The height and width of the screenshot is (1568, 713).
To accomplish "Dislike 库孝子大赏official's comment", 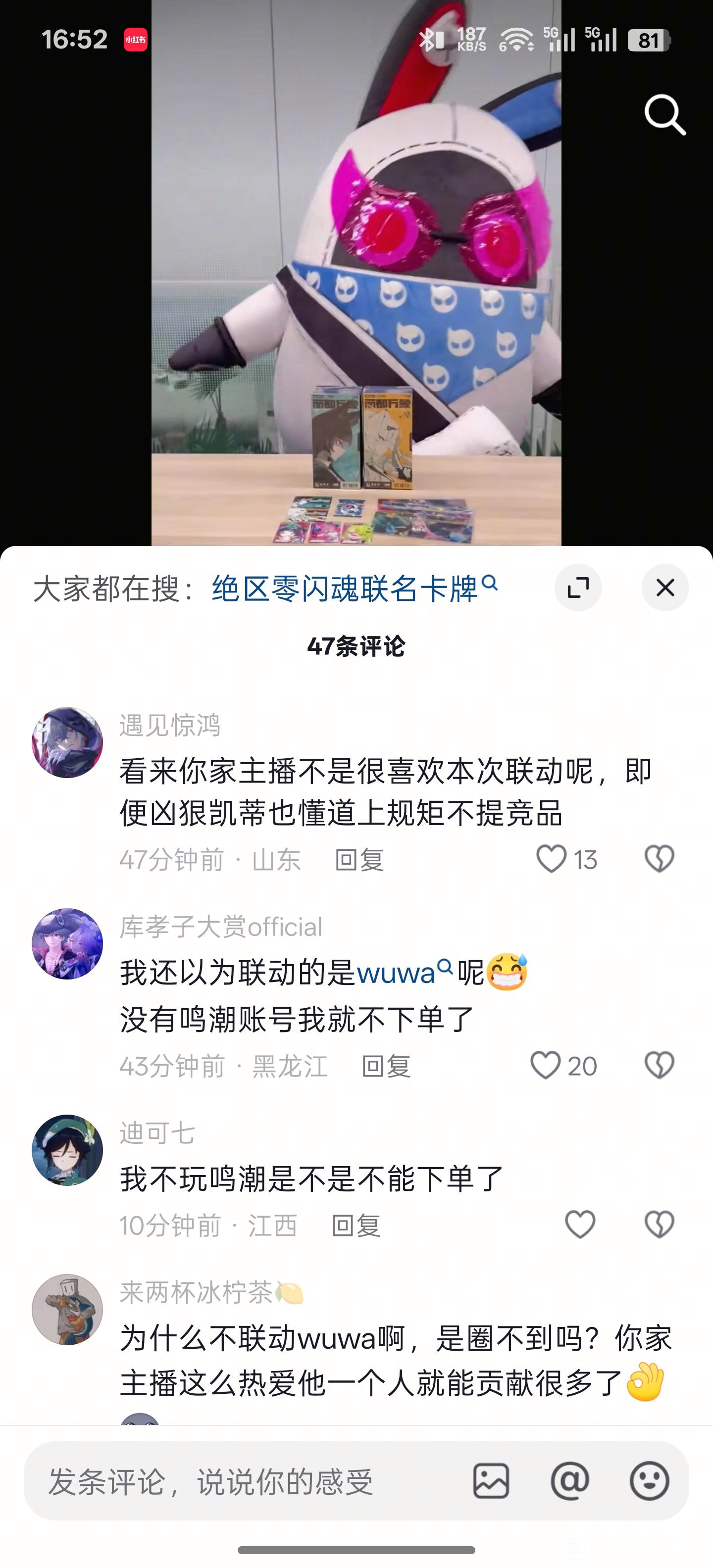I will pos(659,1065).
